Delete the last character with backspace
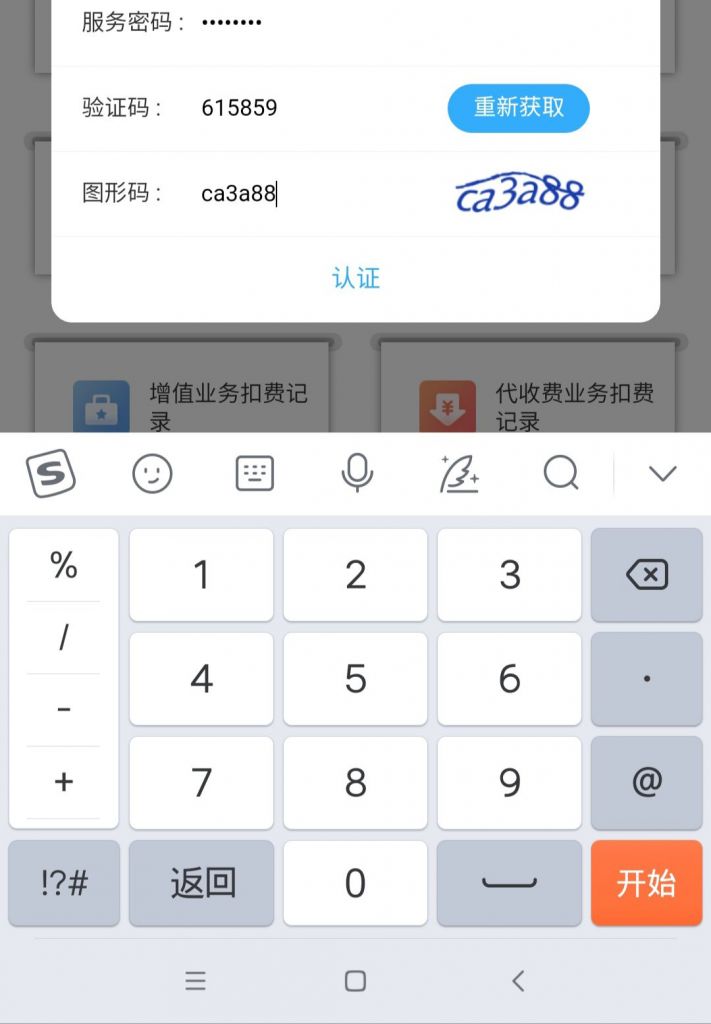 pyautogui.click(x=646, y=575)
